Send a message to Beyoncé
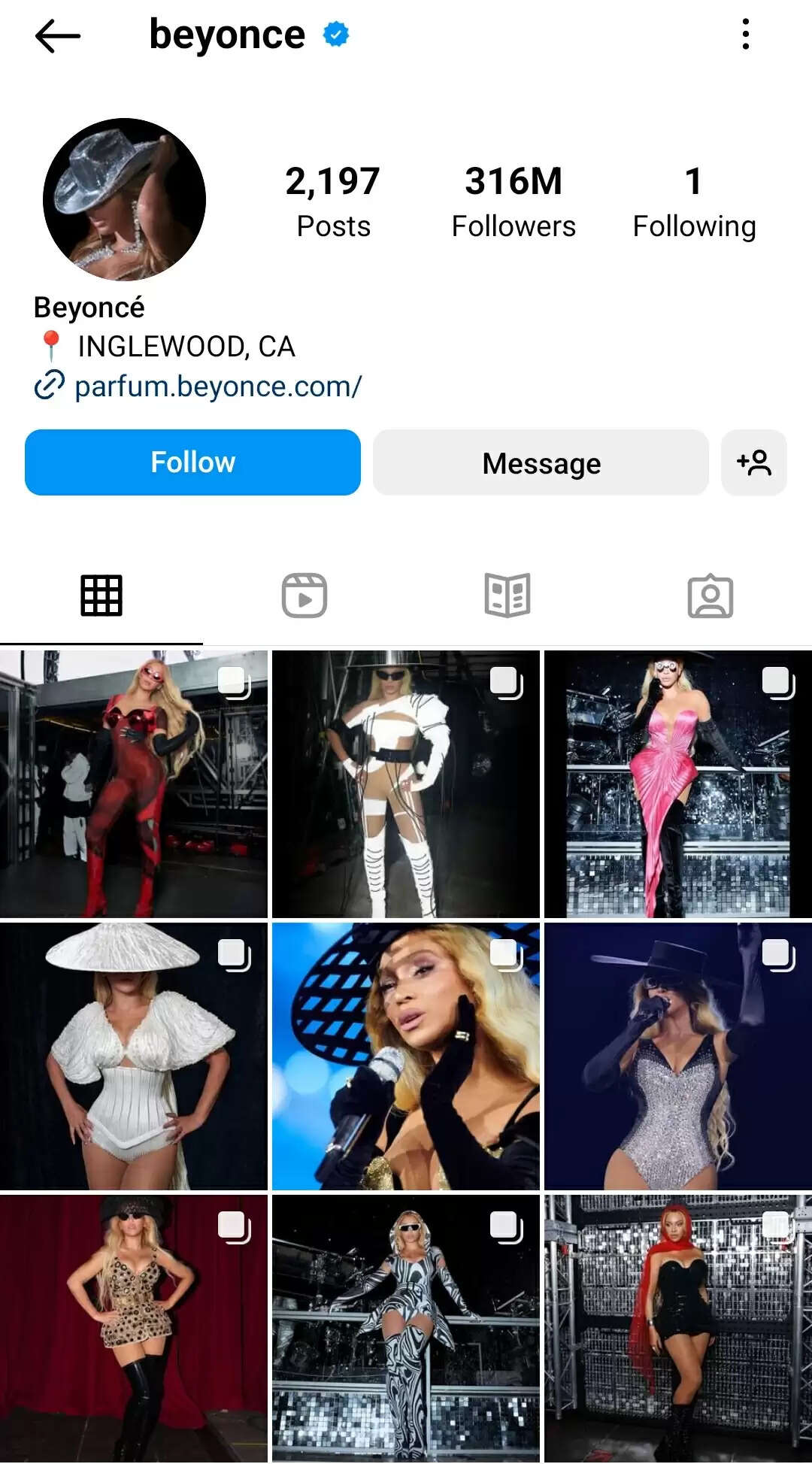 [541, 463]
